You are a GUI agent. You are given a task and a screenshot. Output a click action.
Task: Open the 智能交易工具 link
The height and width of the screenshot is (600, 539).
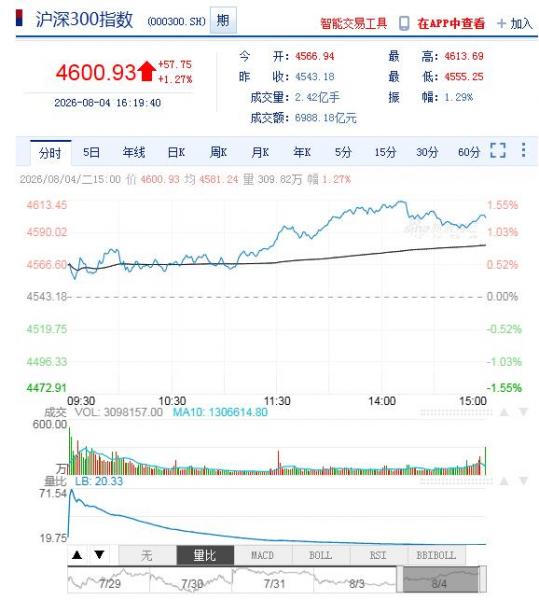pyautogui.click(x=353, y=23)
